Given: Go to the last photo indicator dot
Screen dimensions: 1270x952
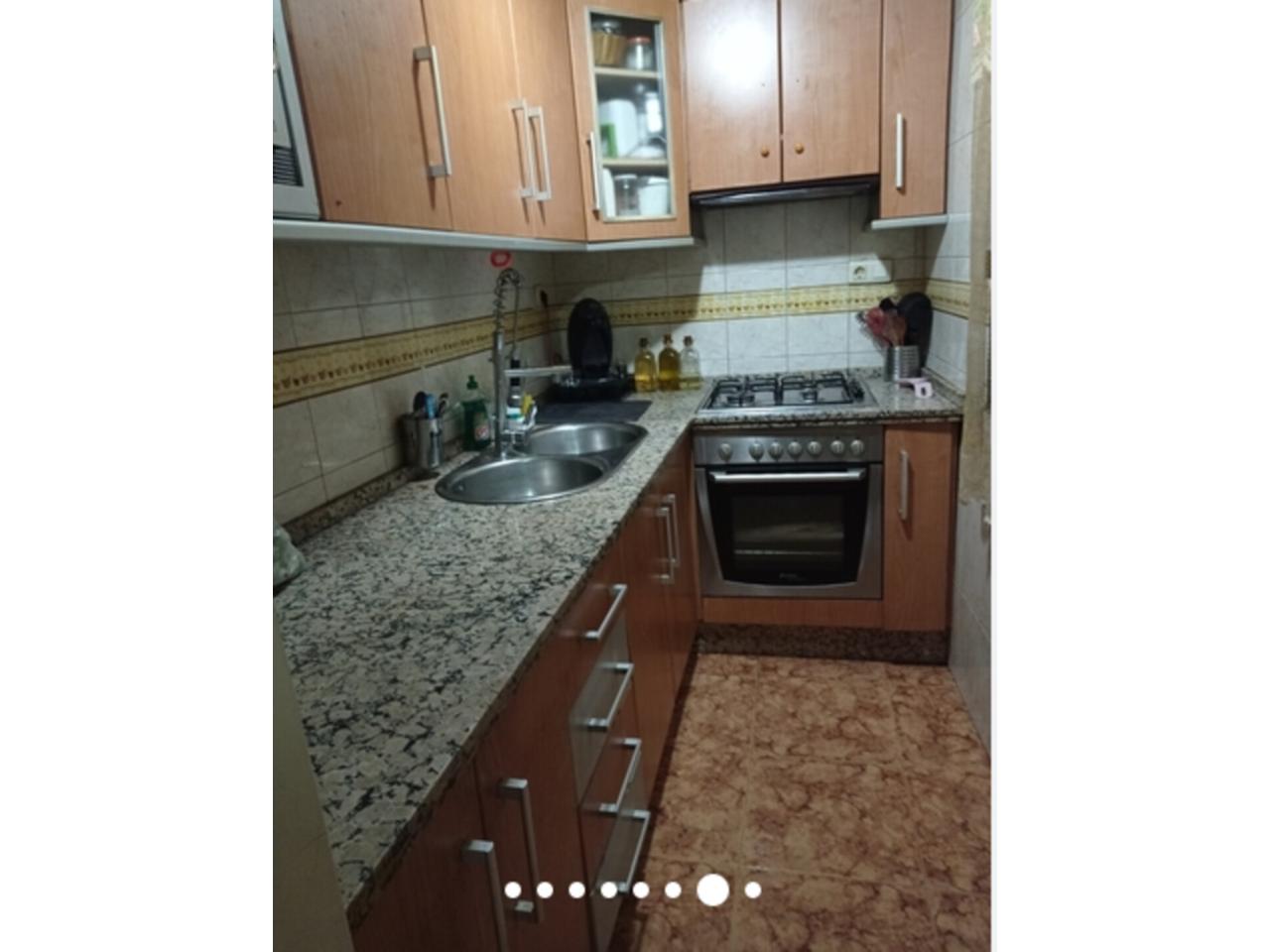Looking at the screenshot, I should (753, 891).
